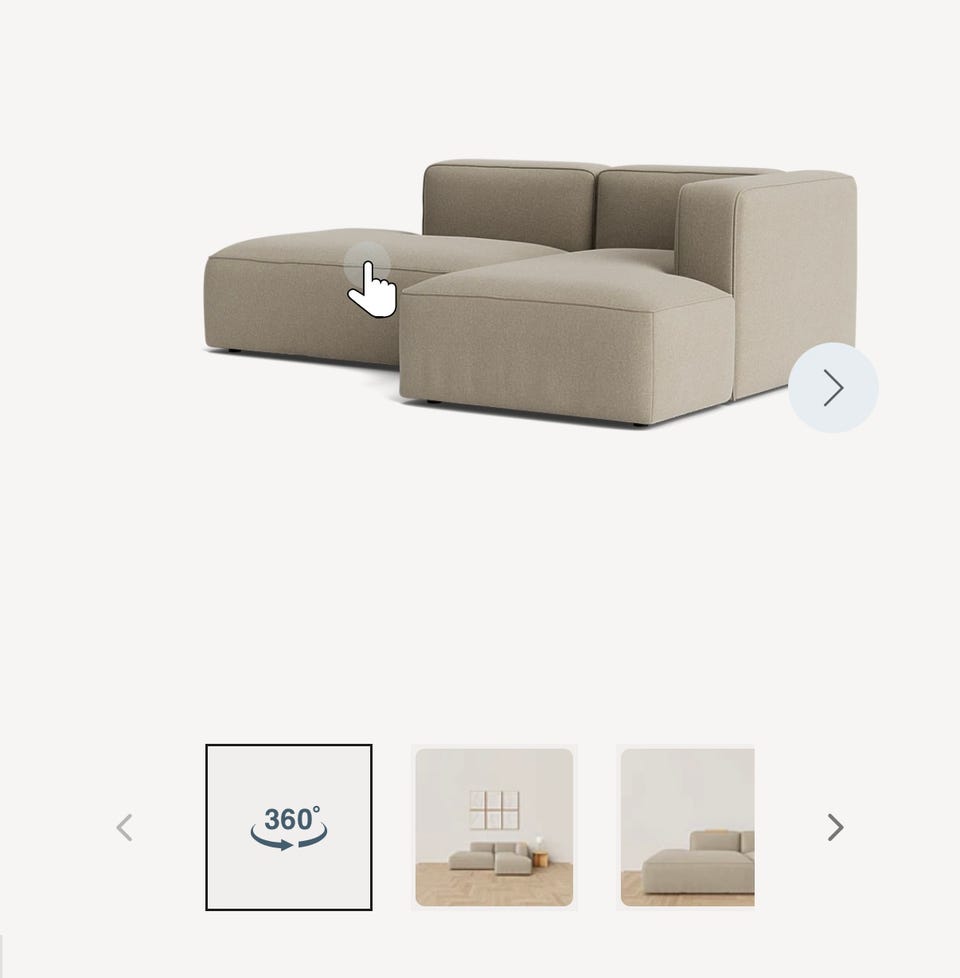960x978 pixels.
Task: Show previous thumbnails in the carousel
Action: [x=124, y=828]
